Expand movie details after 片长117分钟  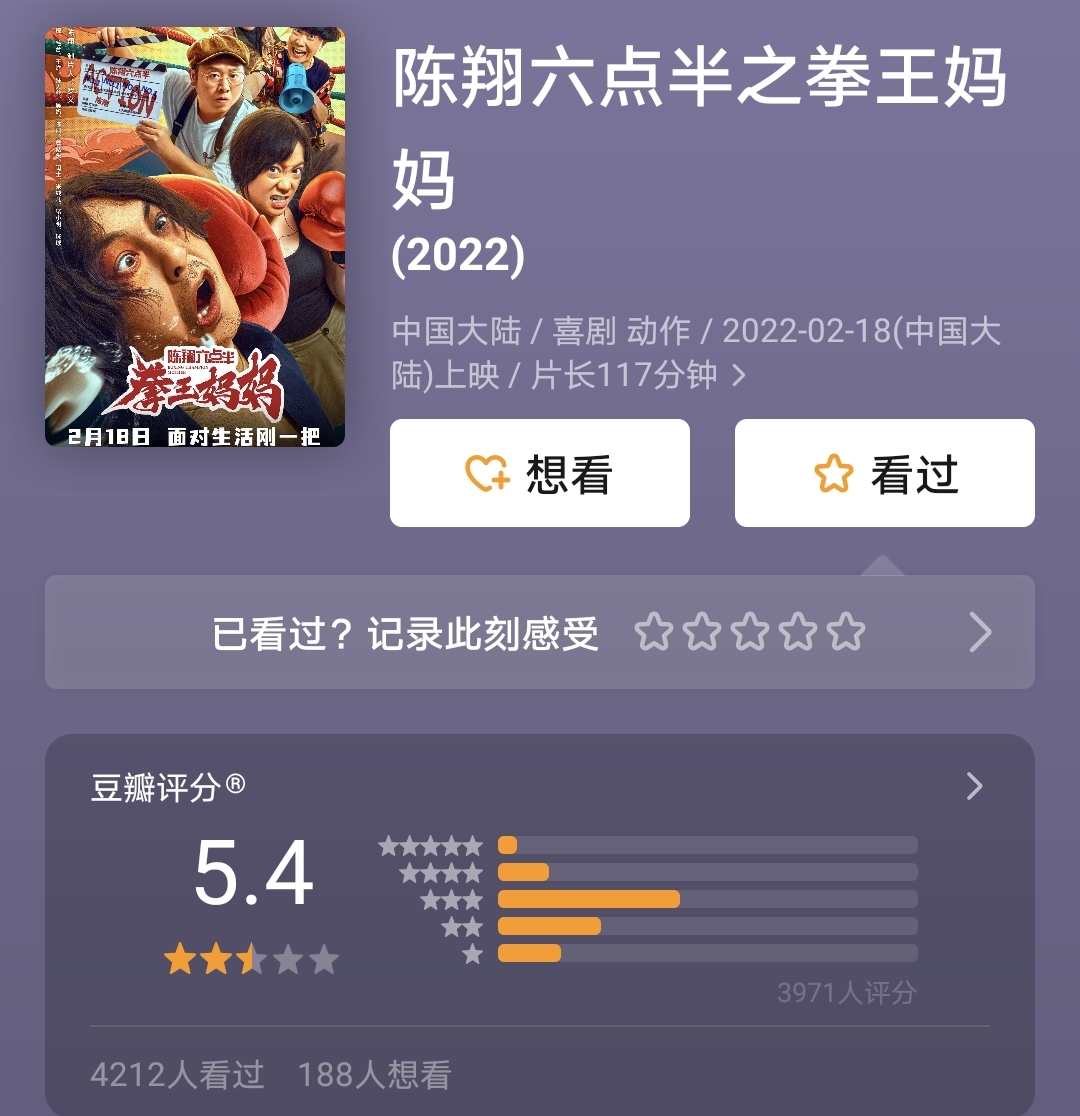point(739,376)
